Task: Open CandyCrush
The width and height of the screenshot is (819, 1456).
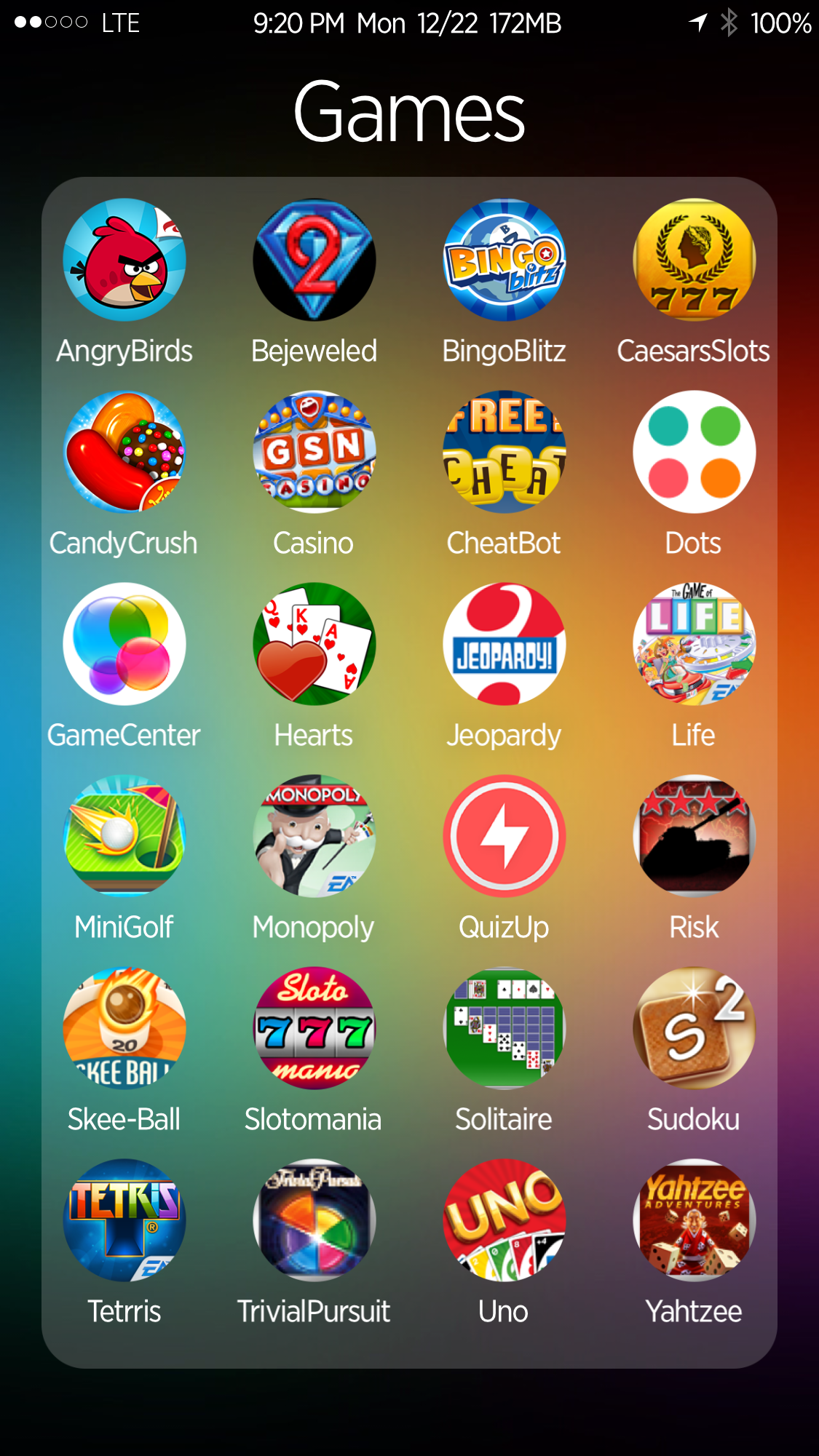Action: [x=124, y=452]
